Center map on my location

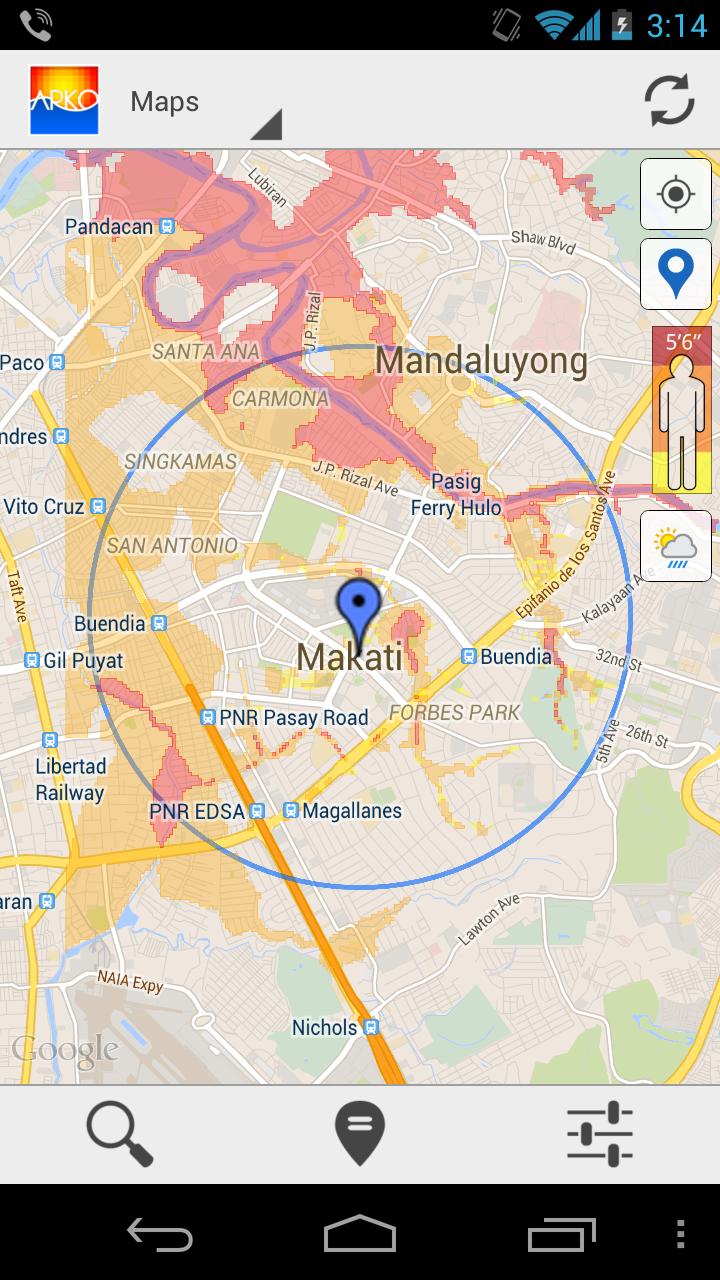click(676, 194)
